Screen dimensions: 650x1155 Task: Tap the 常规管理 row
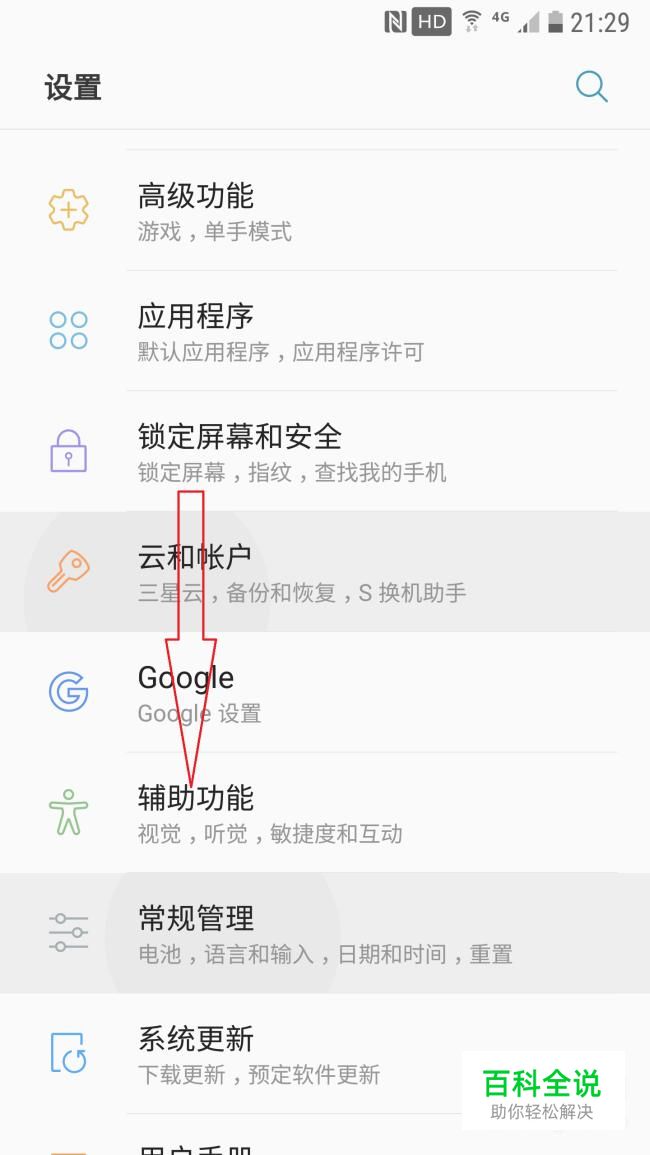coord(325,933)
